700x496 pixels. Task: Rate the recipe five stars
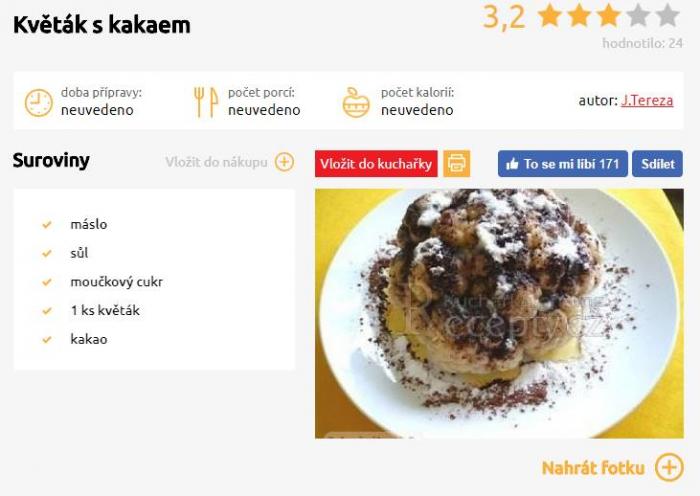coord(668,16)
